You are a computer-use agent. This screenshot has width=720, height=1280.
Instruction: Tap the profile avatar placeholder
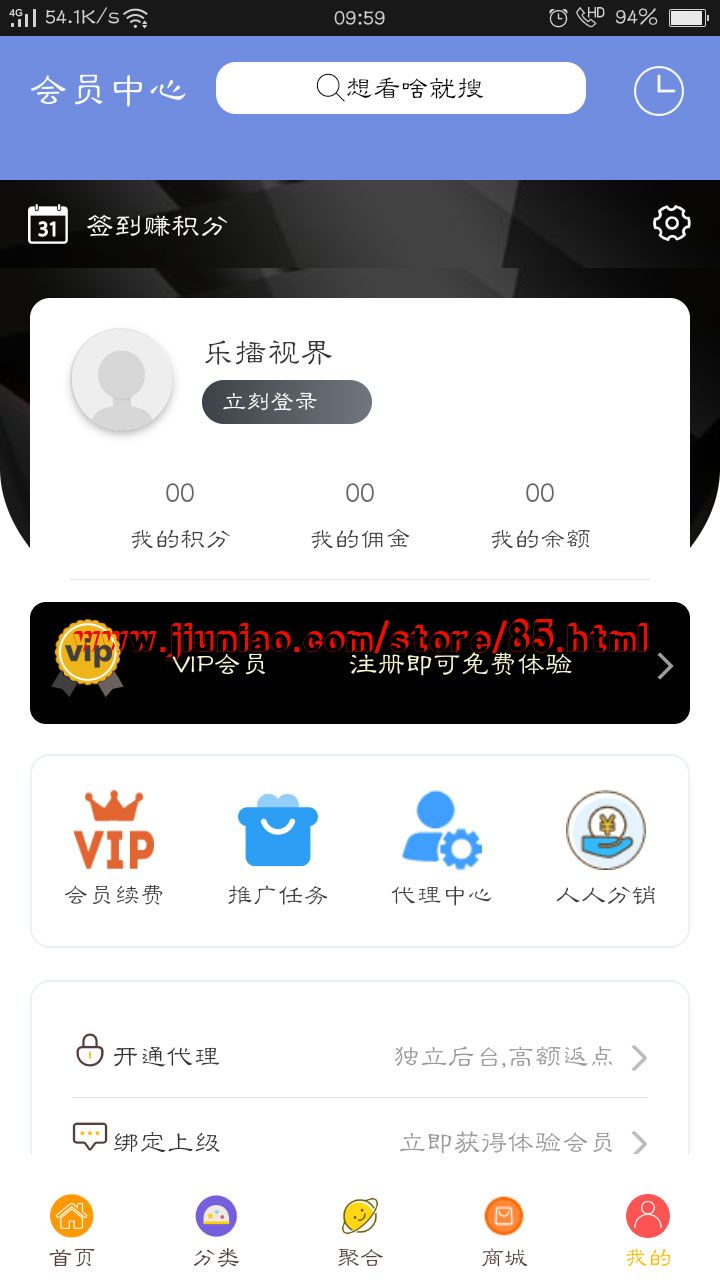click(x=122, y=380)
